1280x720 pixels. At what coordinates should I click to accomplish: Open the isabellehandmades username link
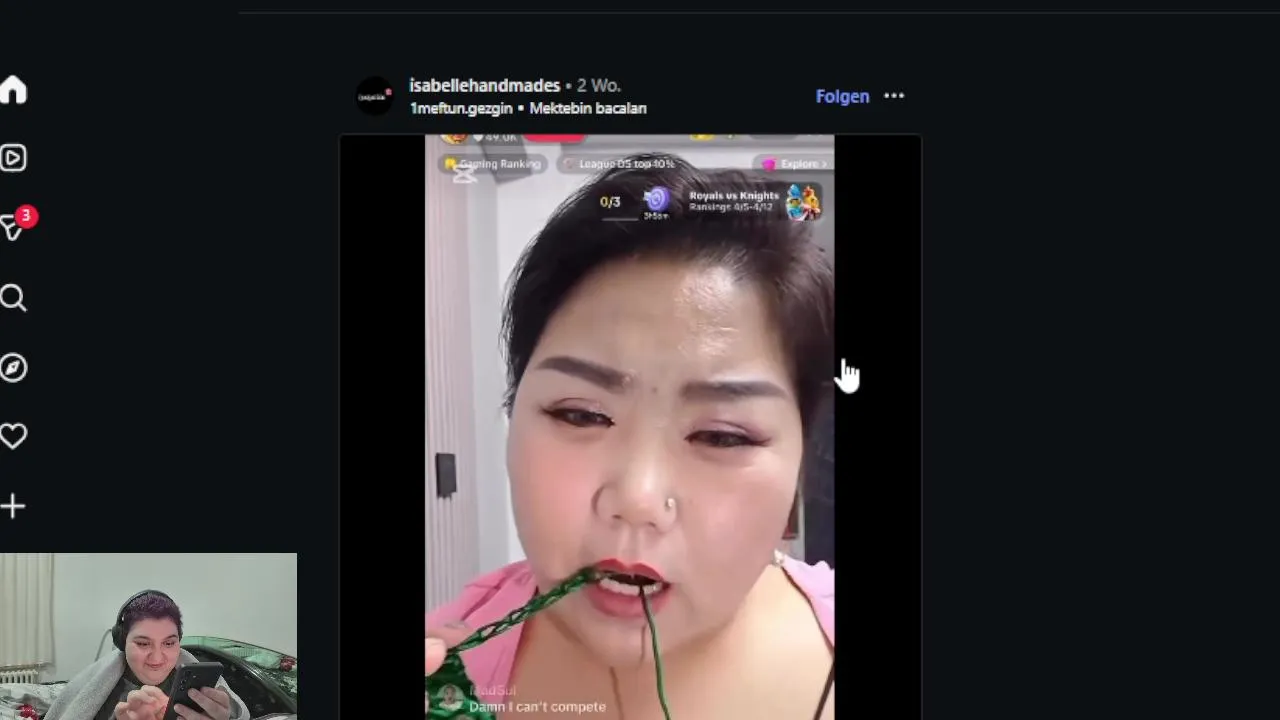(x=484, y=86)
